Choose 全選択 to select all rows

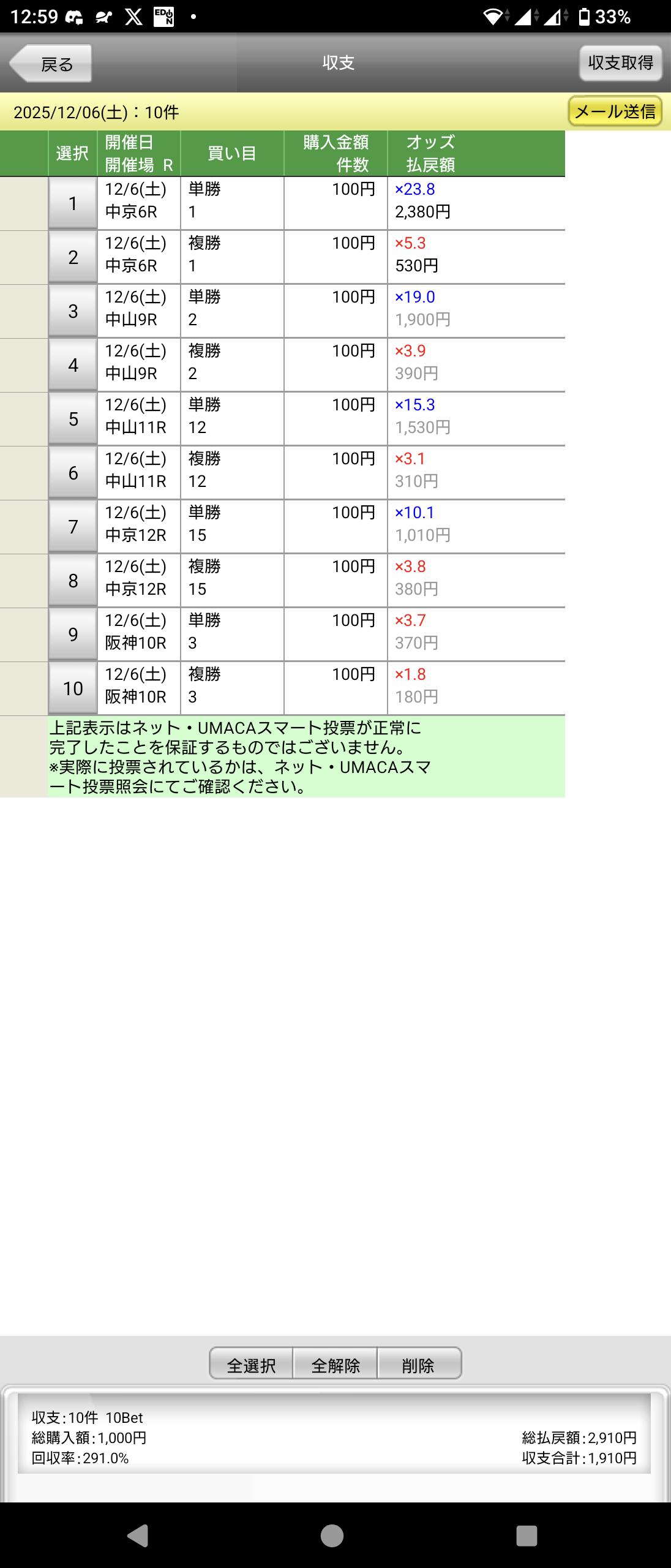(251, 1365)
